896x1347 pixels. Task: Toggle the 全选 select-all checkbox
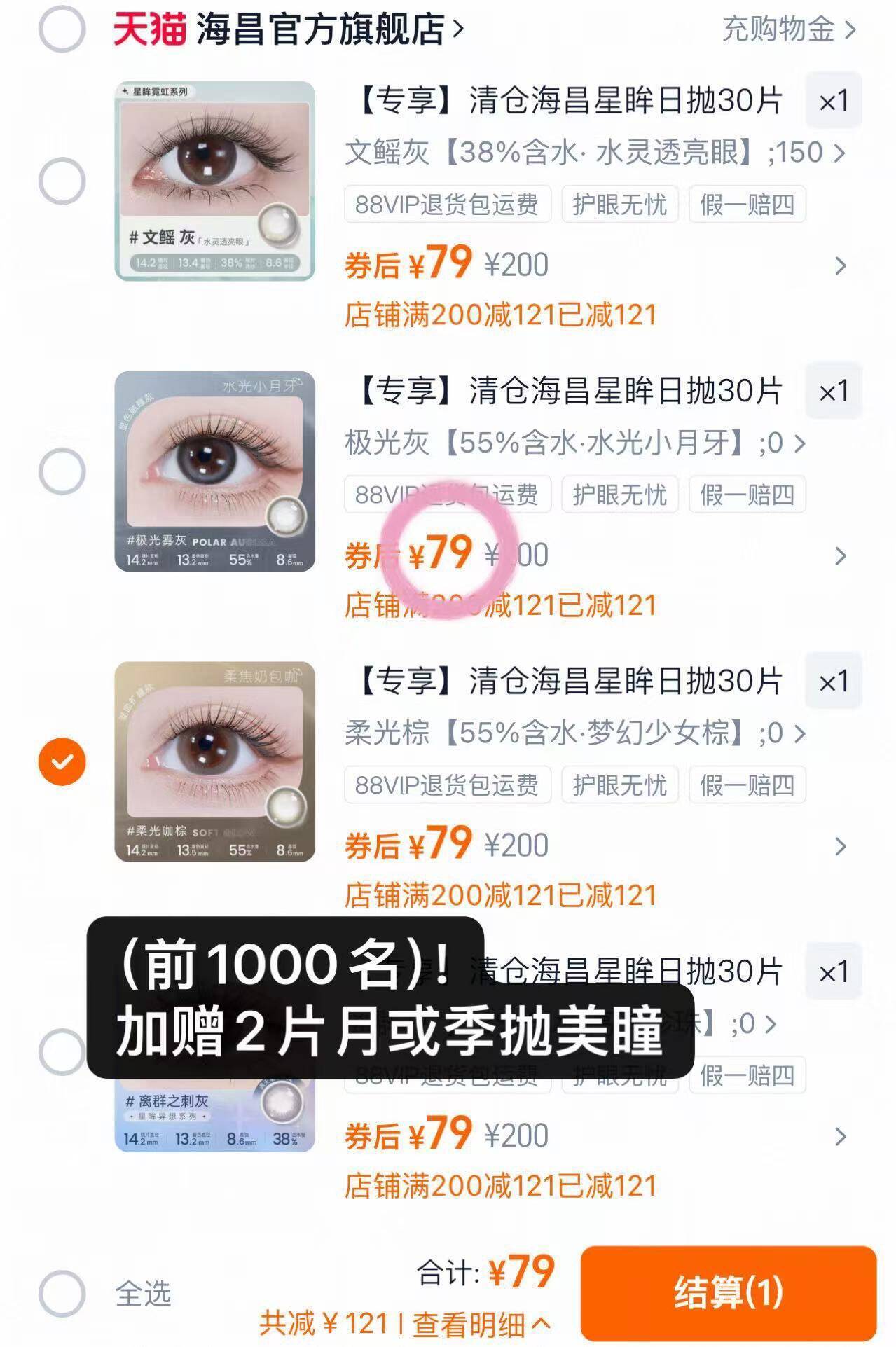pos(62,1294)
